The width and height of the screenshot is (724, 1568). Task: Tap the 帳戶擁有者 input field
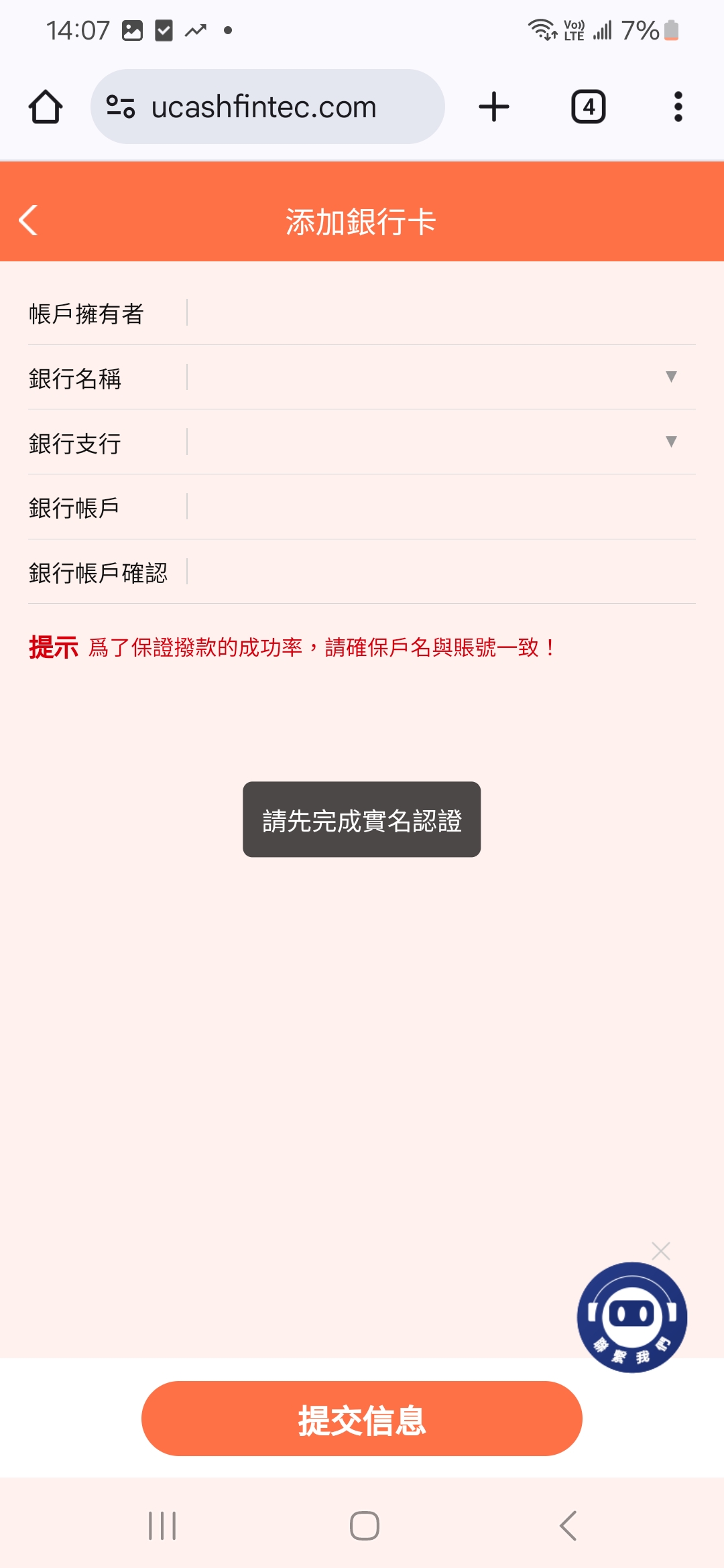click(x=436, y=313)
